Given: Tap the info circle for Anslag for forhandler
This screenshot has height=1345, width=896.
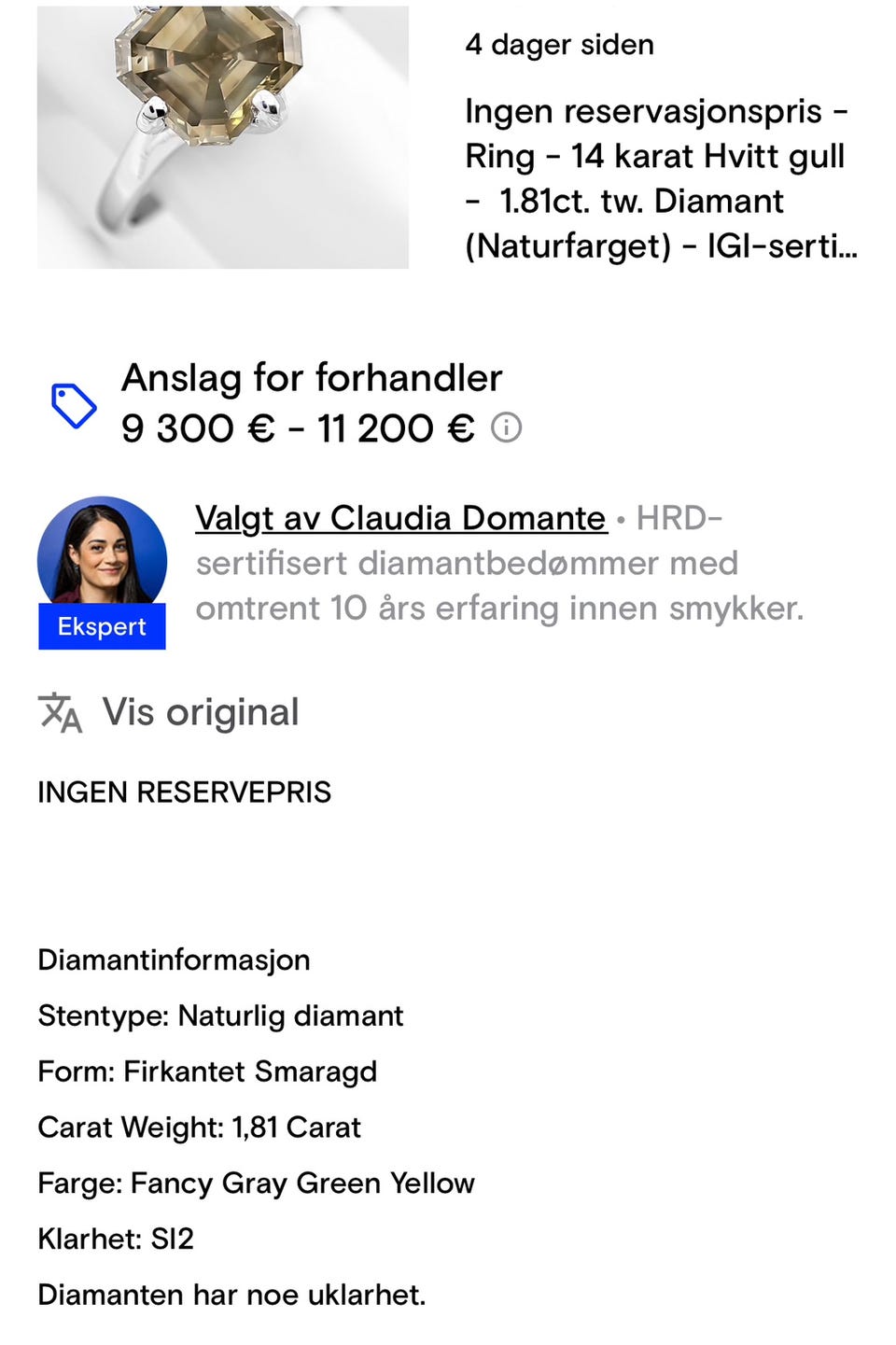Looking at the screenshot, I should [507, 427].
